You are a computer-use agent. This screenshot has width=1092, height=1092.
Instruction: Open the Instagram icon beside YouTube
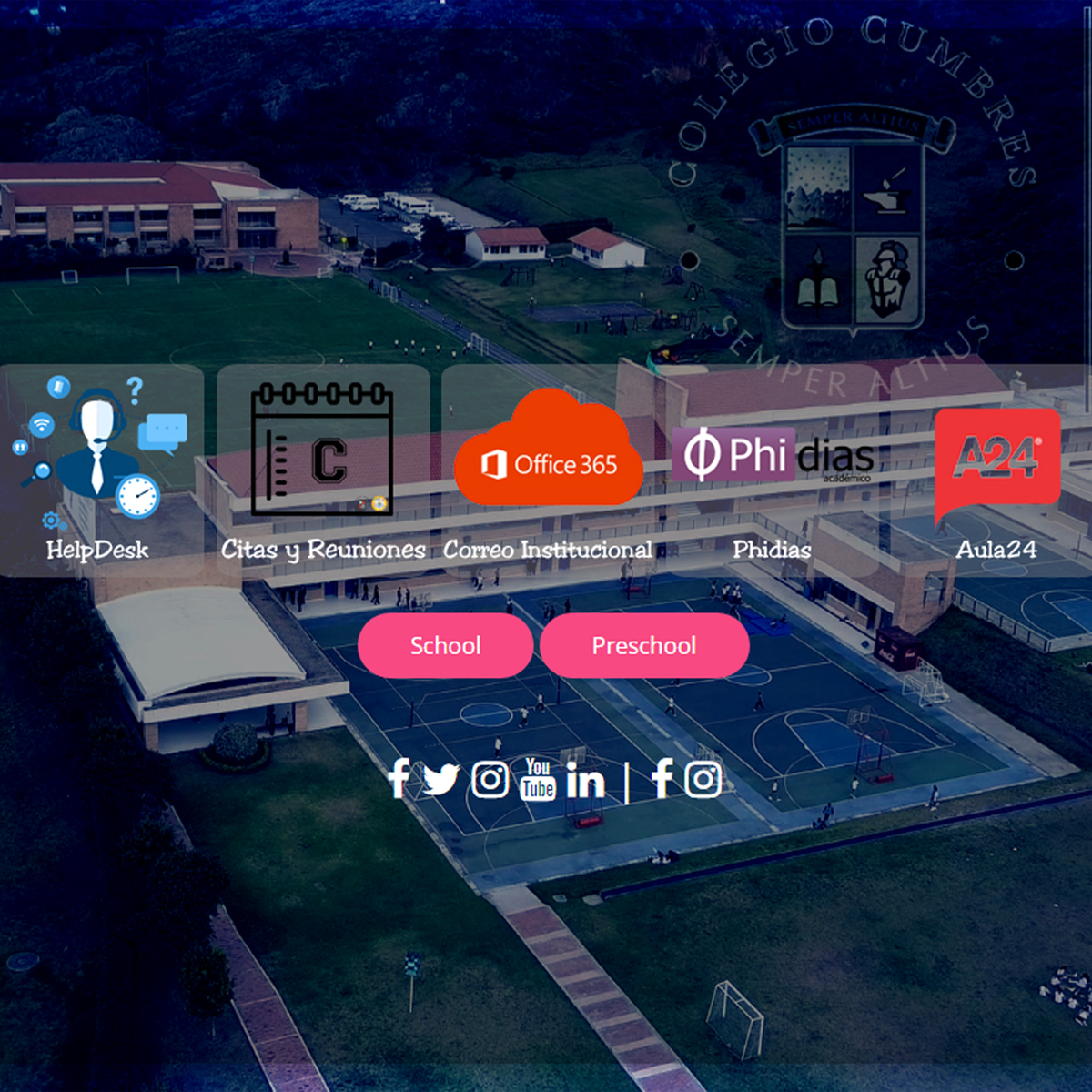click(x=490, y=780)
